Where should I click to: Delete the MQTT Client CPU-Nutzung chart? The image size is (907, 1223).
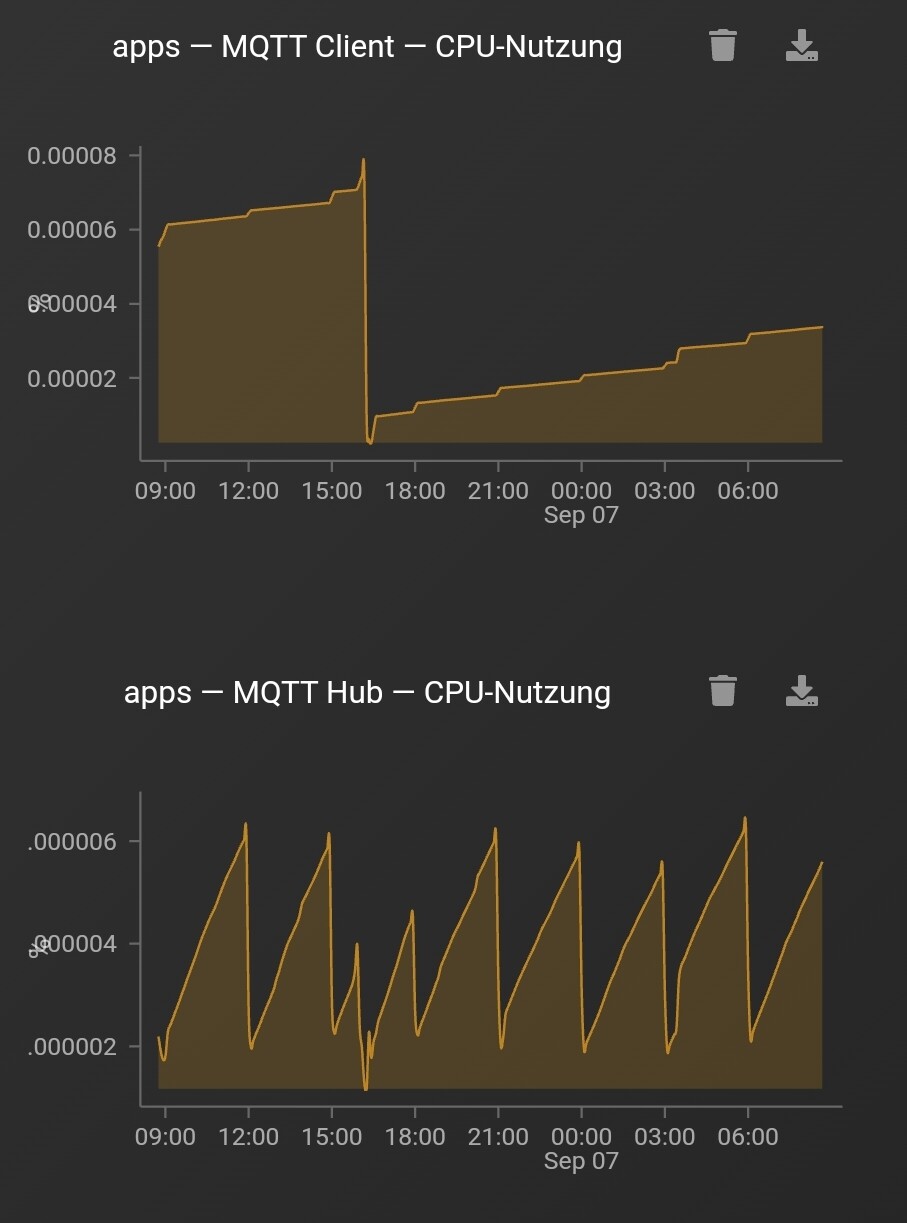[x=722, y=45]
